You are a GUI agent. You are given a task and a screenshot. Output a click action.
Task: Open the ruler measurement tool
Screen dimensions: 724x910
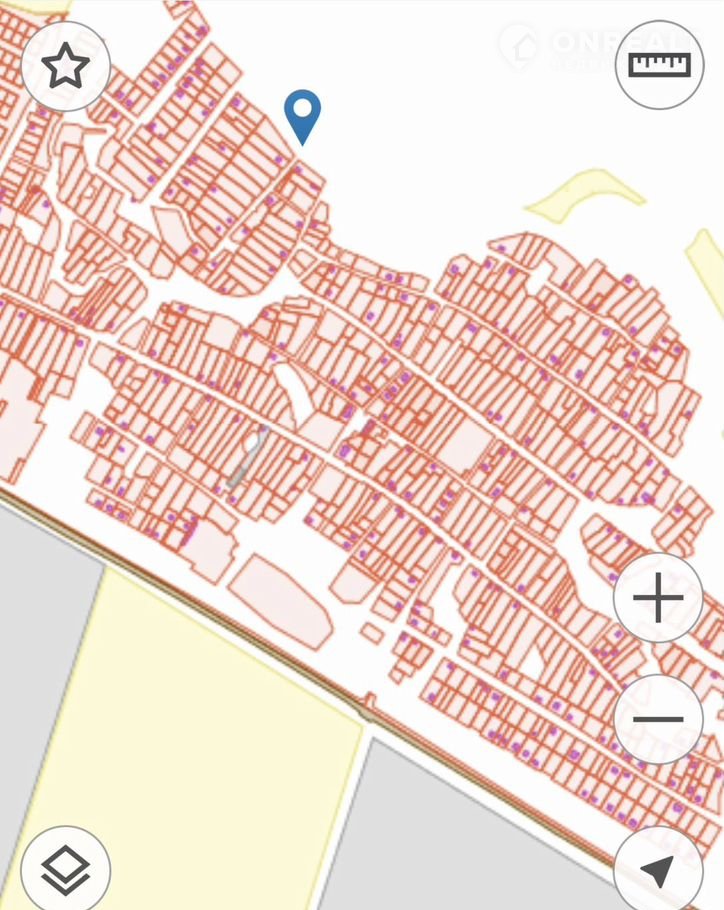coord(659,65)
